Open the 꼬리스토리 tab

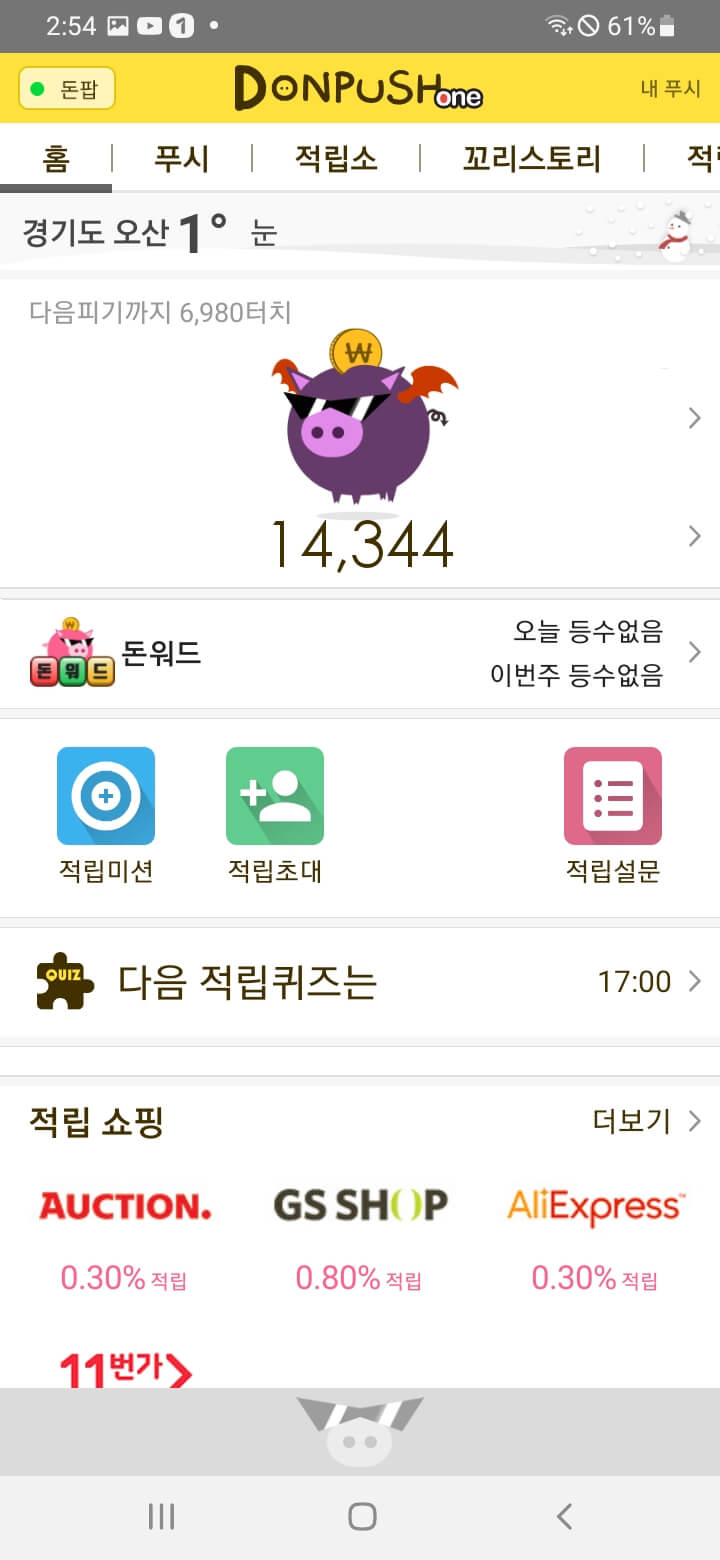[531, 158]
